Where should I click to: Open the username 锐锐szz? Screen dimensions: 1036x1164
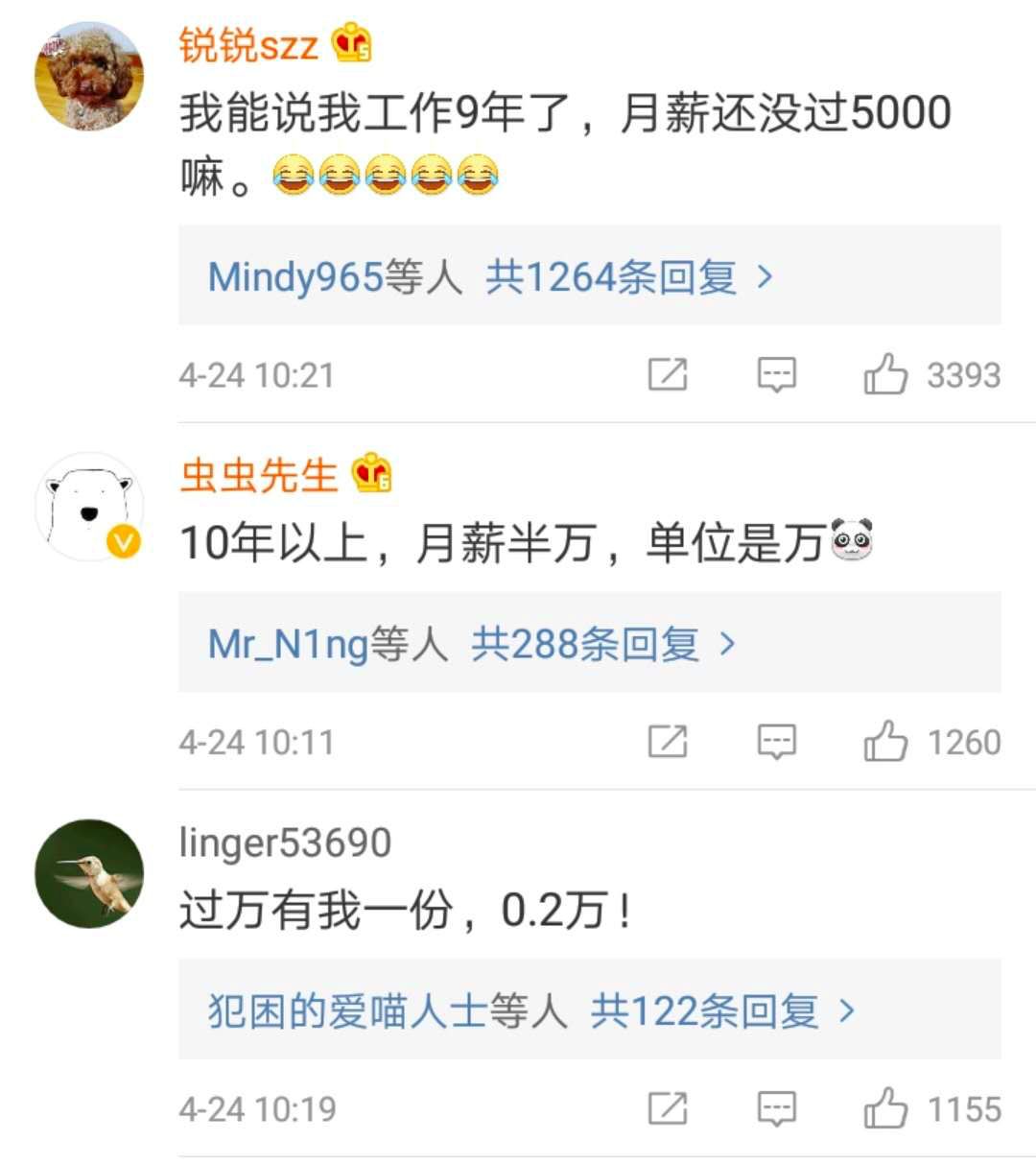[x=247, y=42]
